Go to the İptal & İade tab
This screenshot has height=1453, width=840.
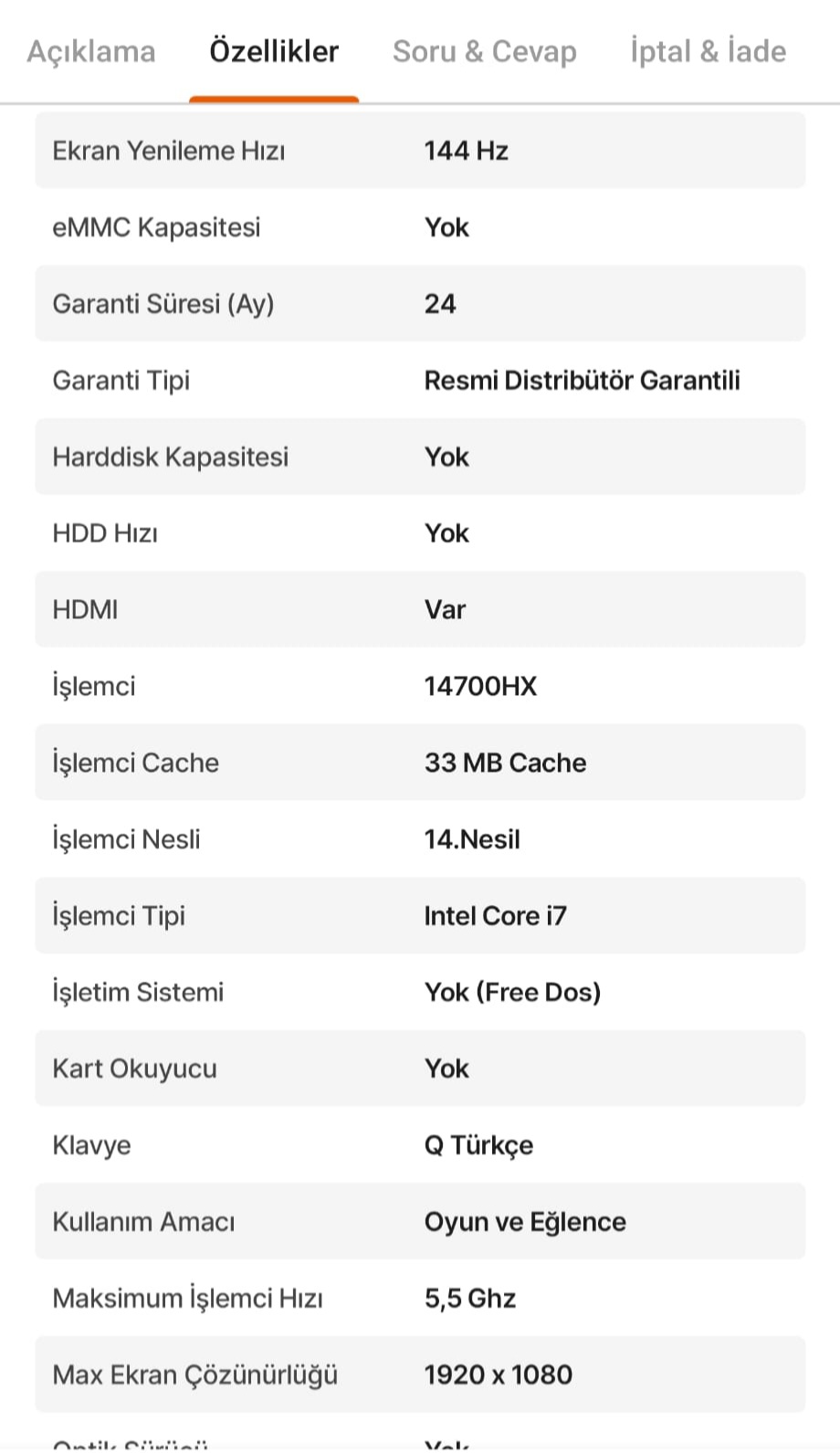[x=708, y=51]
